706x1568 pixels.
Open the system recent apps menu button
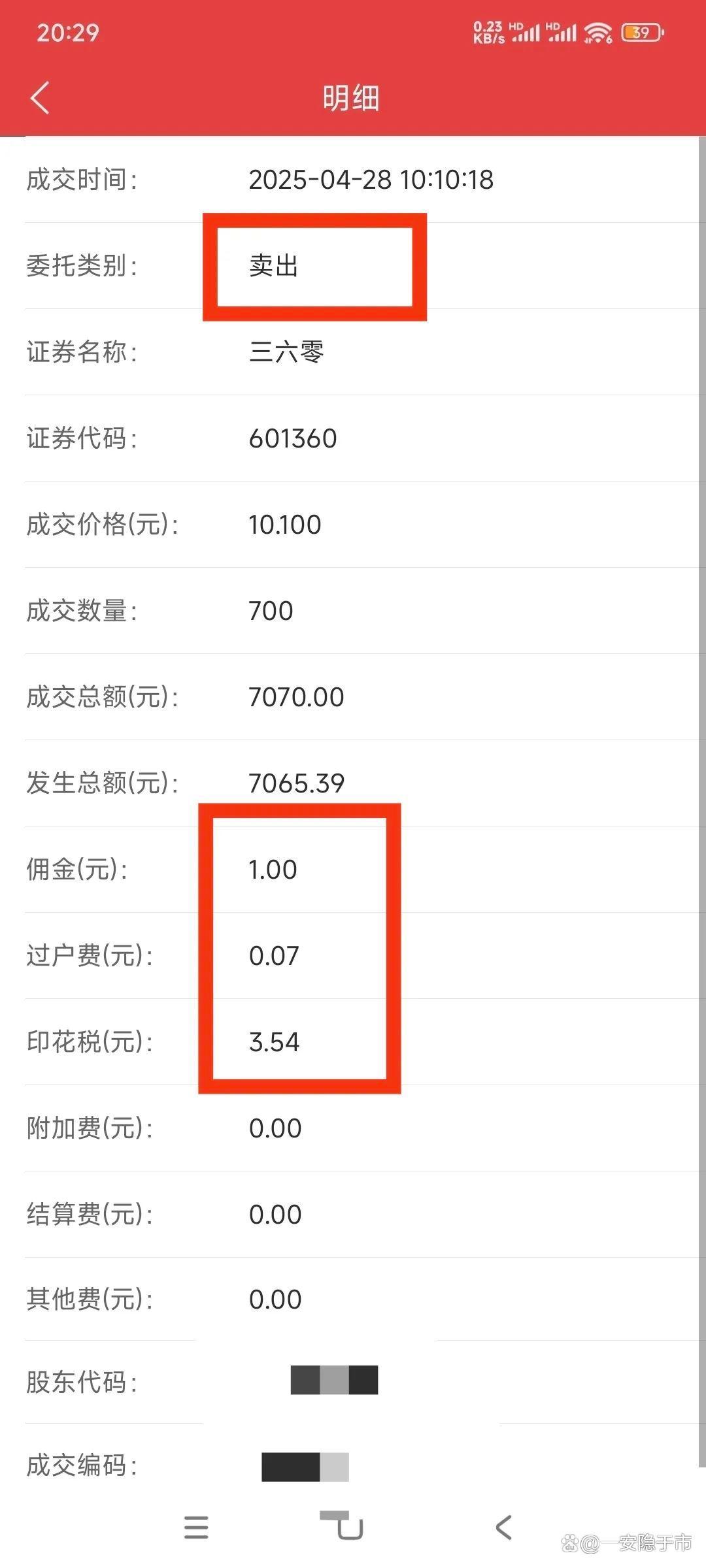click(196, 1527)
